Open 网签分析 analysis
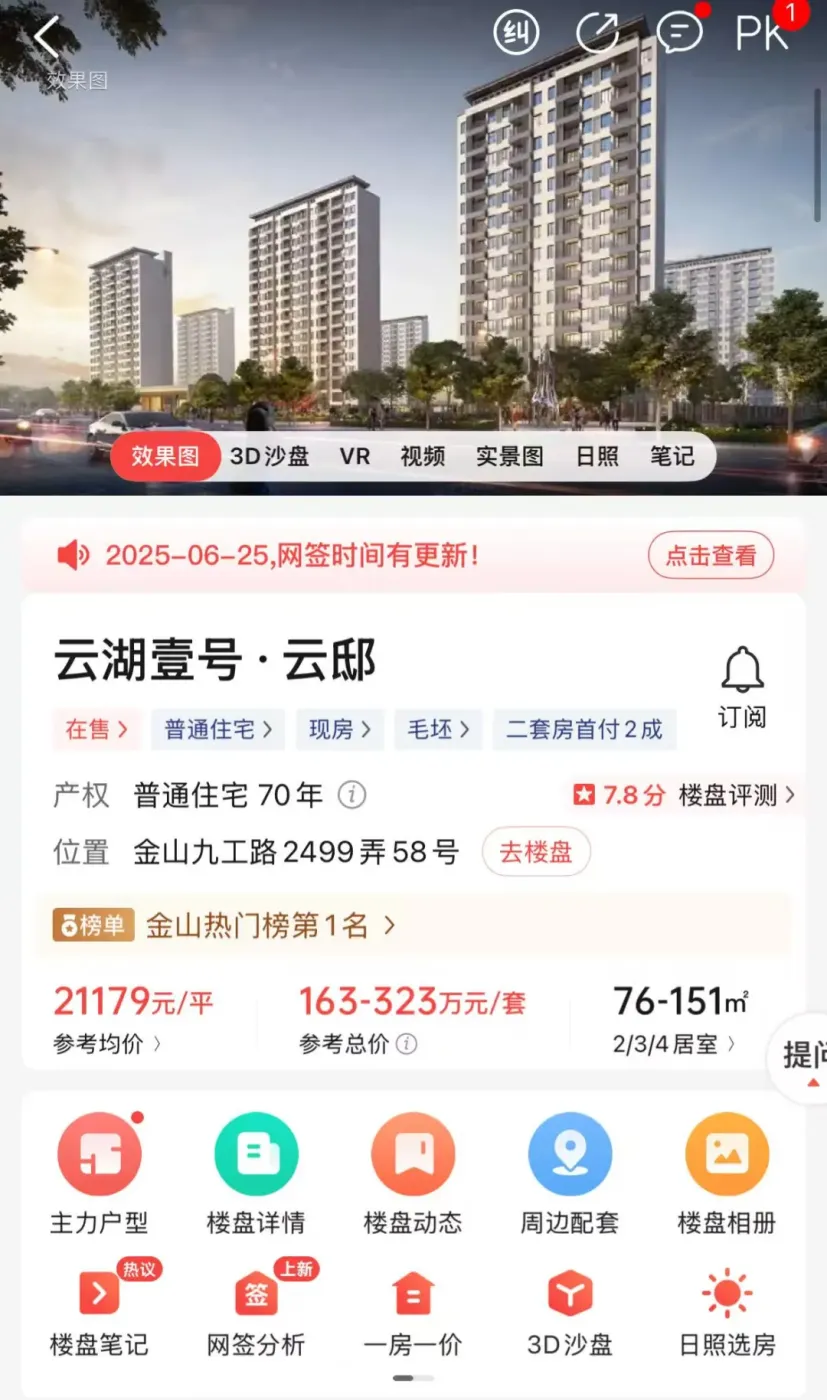 [x=256, y=1308]
